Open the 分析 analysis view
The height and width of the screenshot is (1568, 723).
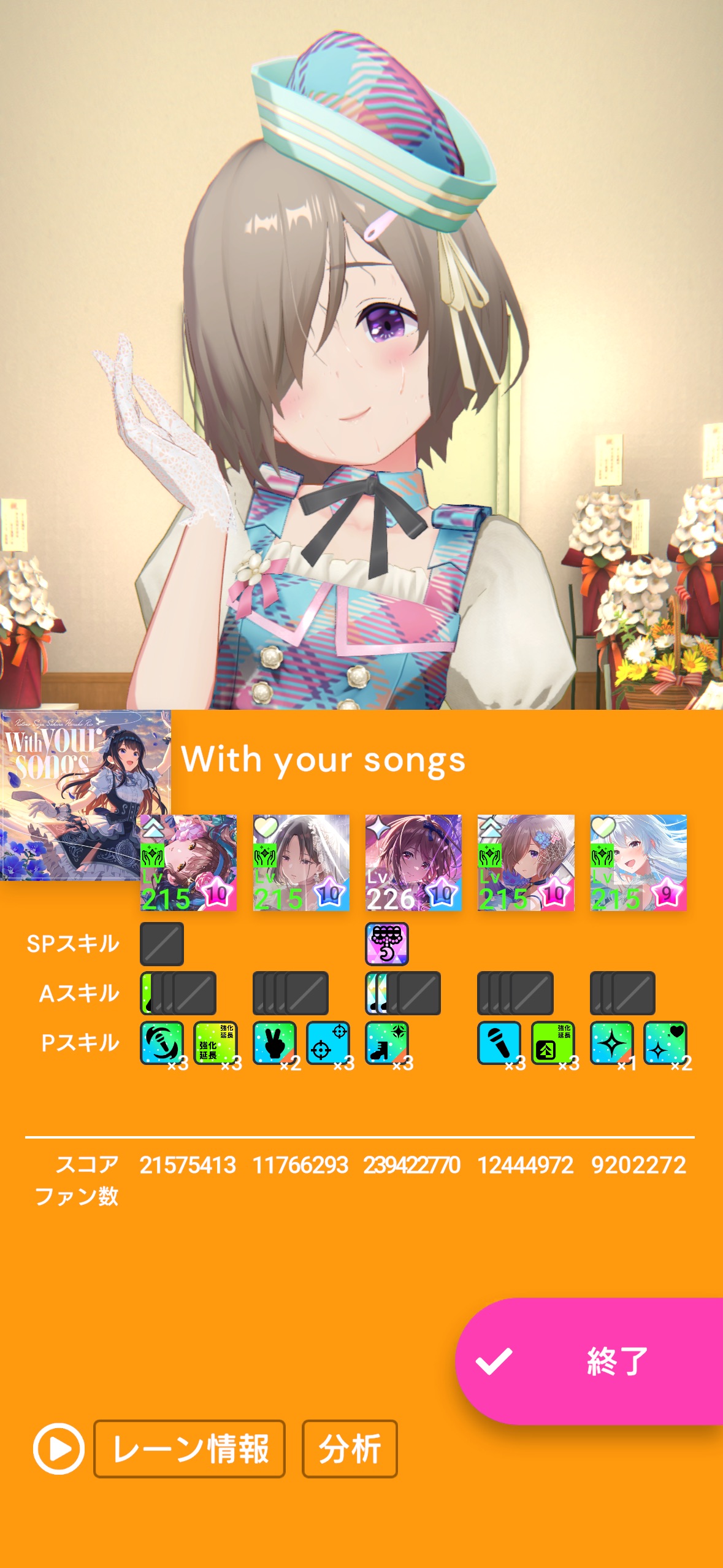tap(350, 1448)
